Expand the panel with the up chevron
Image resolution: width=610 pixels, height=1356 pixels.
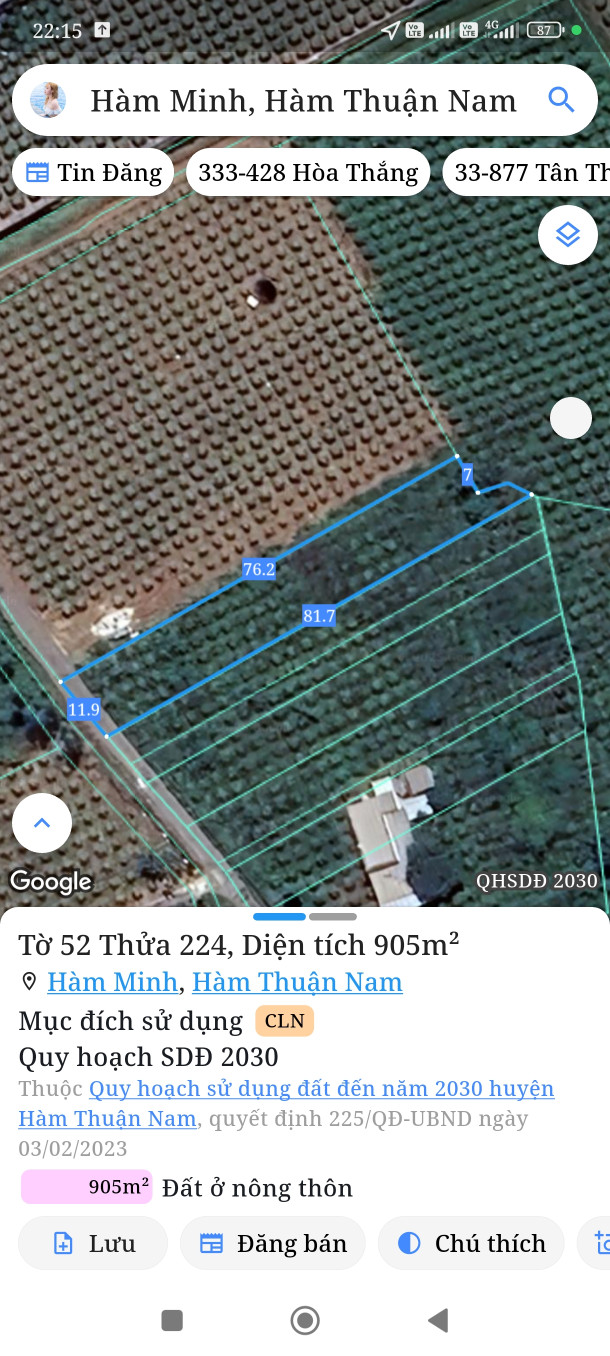click(x=42, y=823)
